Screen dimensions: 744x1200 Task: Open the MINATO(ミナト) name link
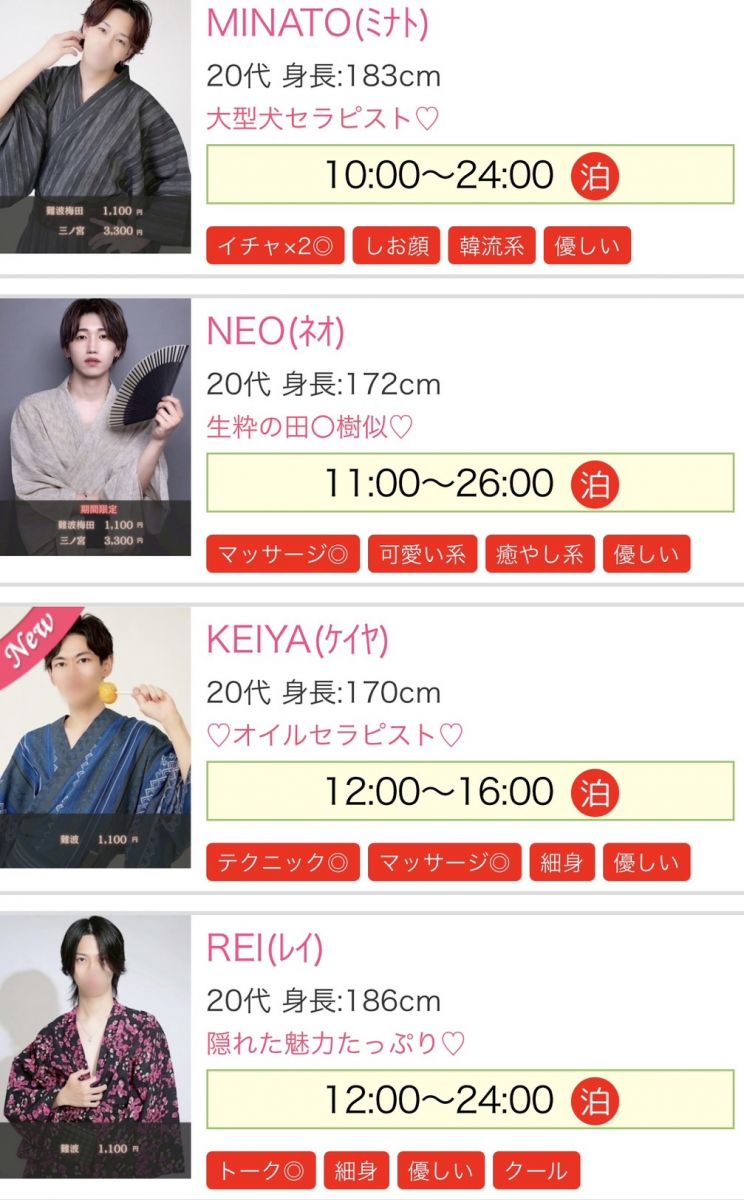pos(317,23)
